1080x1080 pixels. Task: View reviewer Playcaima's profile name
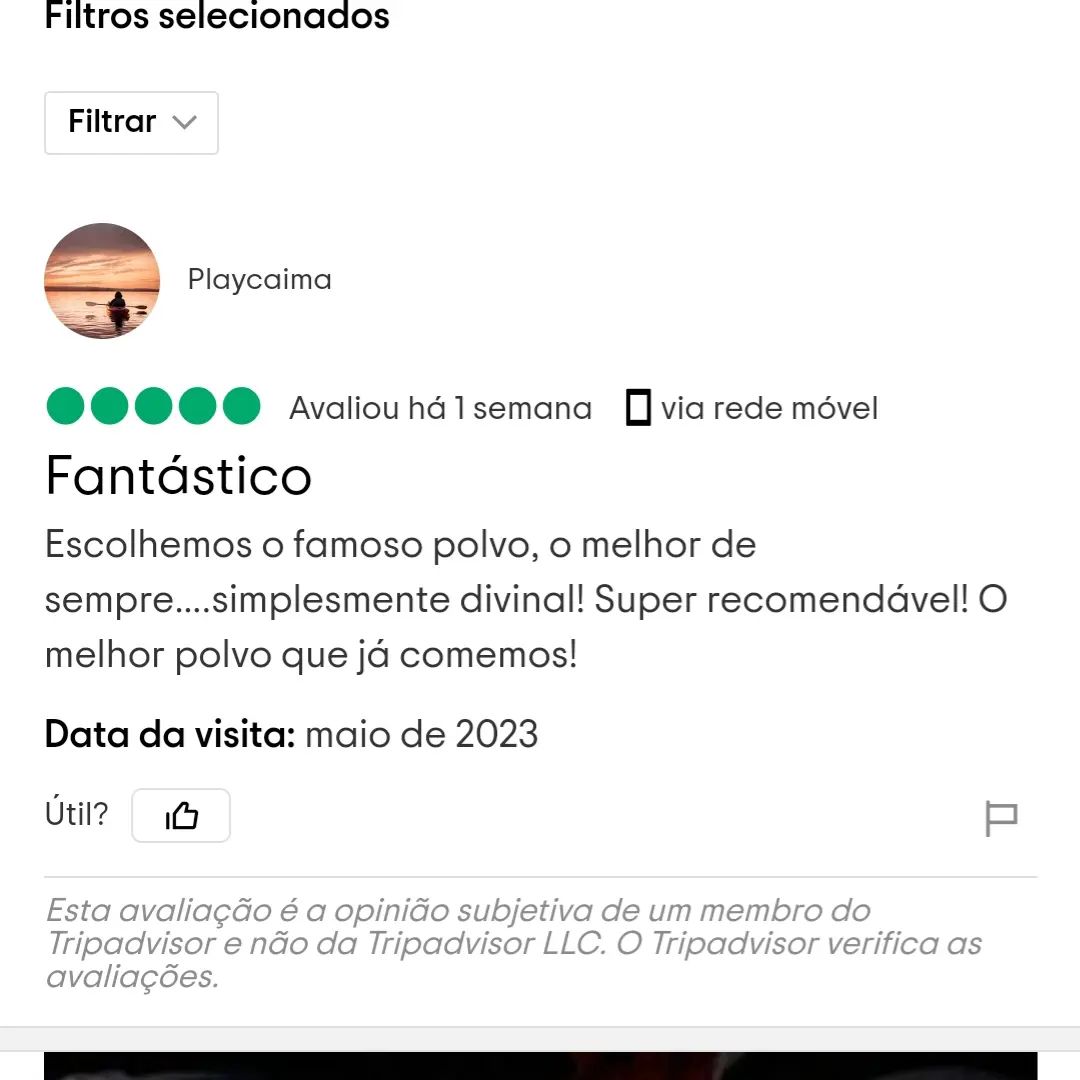point(259,279)
